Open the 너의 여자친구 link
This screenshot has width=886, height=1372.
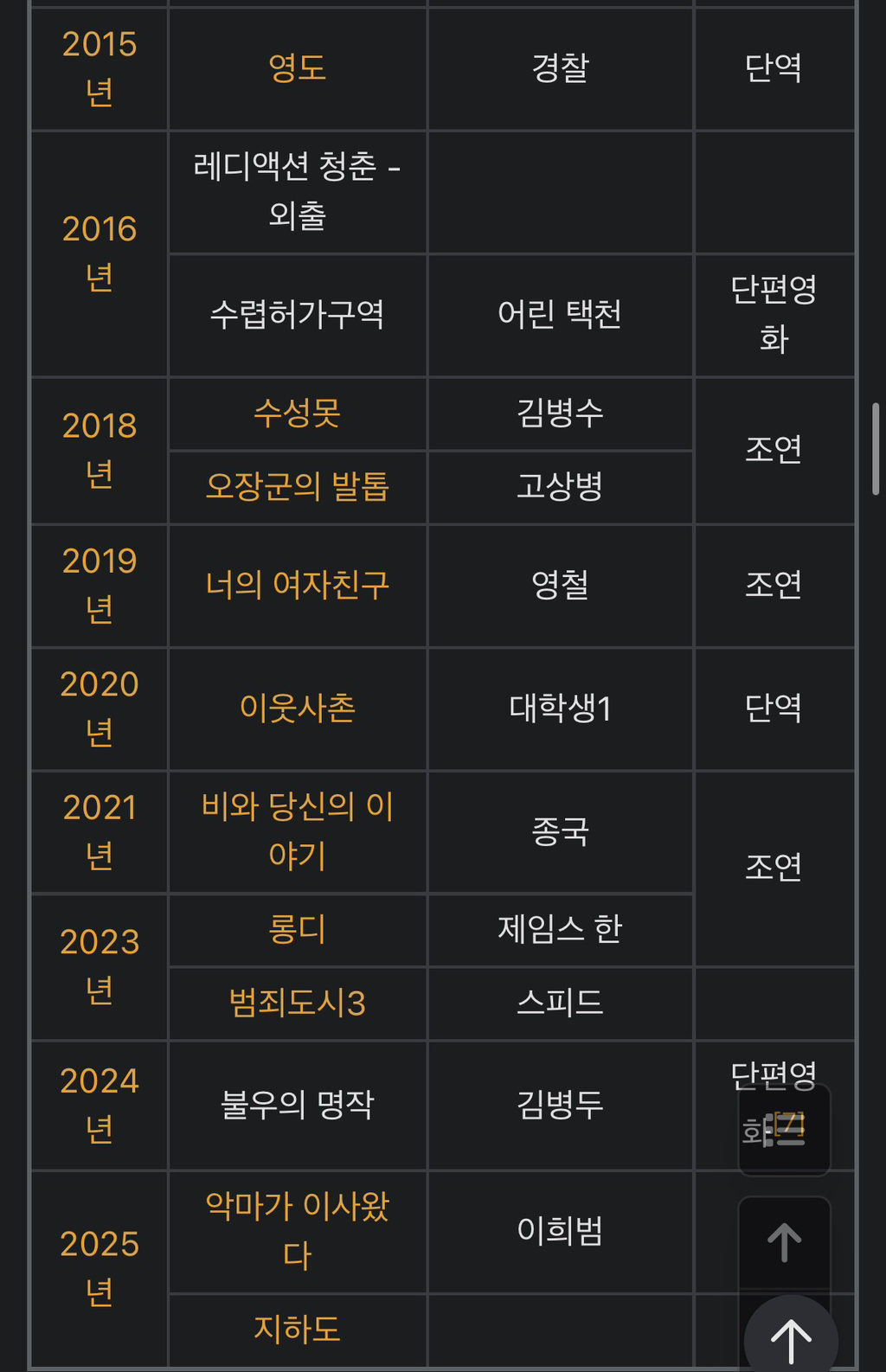[x=297, y=585]
